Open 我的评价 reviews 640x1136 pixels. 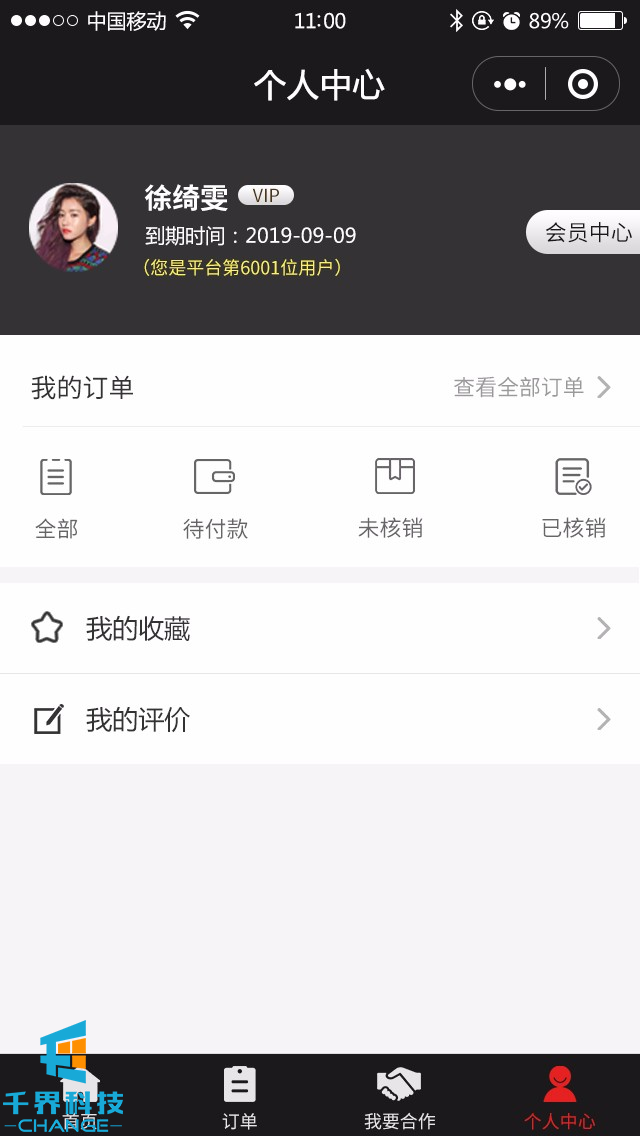(x=320, y=719)
